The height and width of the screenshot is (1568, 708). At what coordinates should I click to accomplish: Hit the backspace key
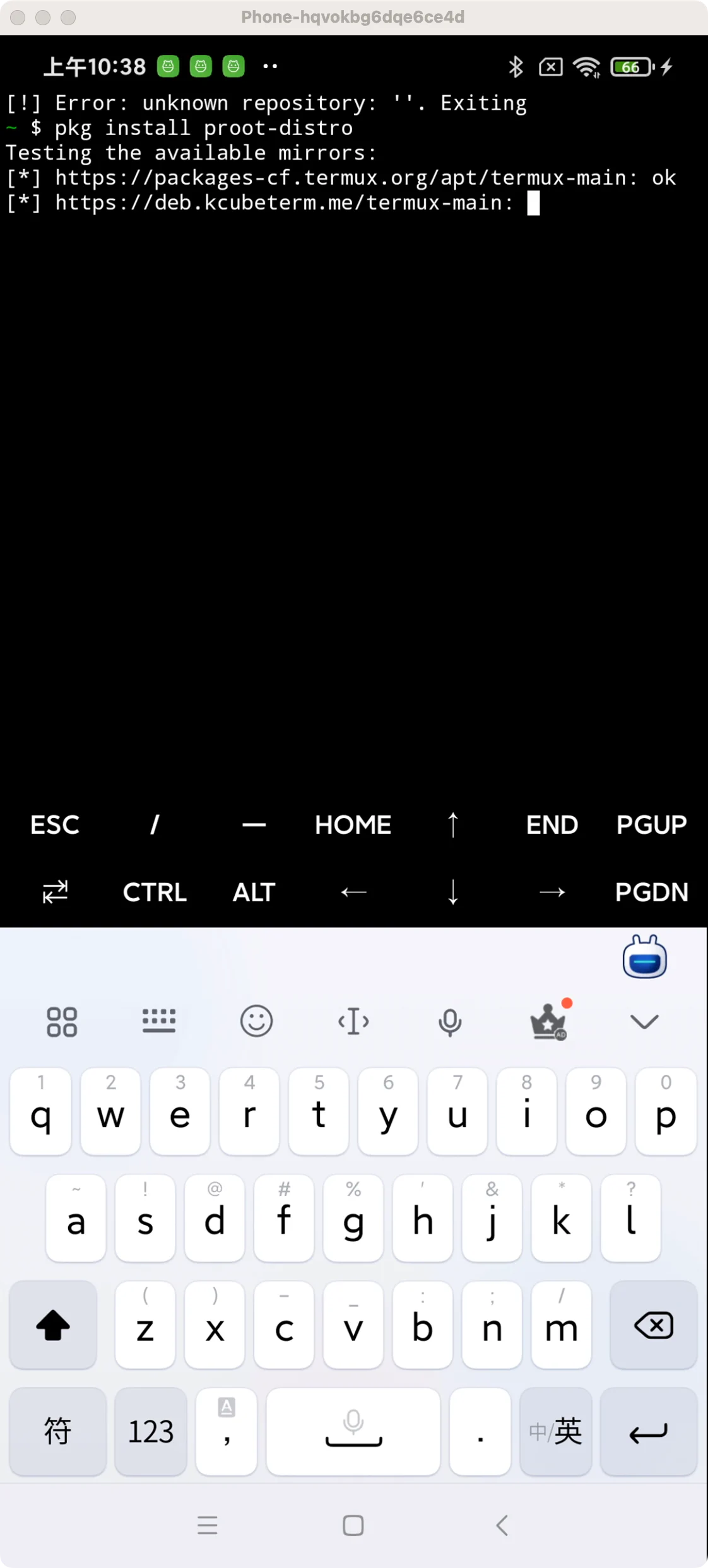point(654,1325)
